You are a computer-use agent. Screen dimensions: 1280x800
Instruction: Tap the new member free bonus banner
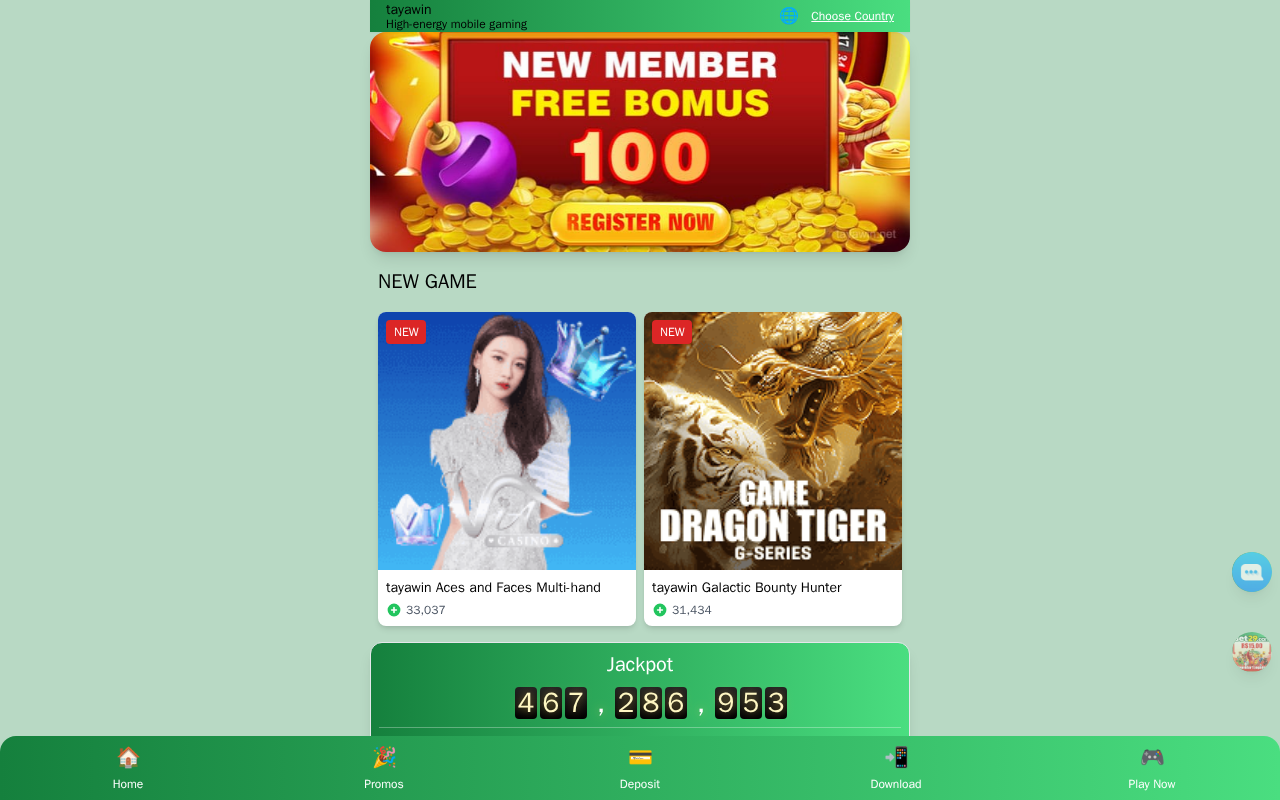point(640,142)
